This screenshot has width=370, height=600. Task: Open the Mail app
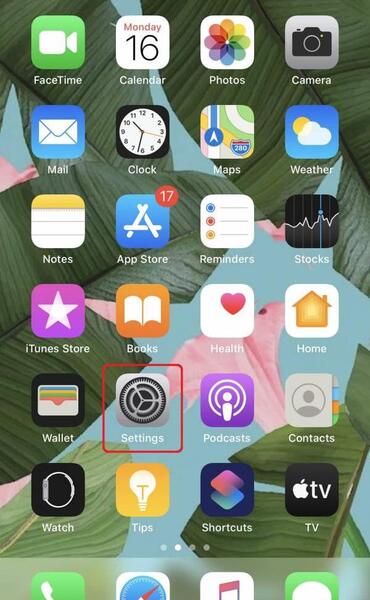58,132
